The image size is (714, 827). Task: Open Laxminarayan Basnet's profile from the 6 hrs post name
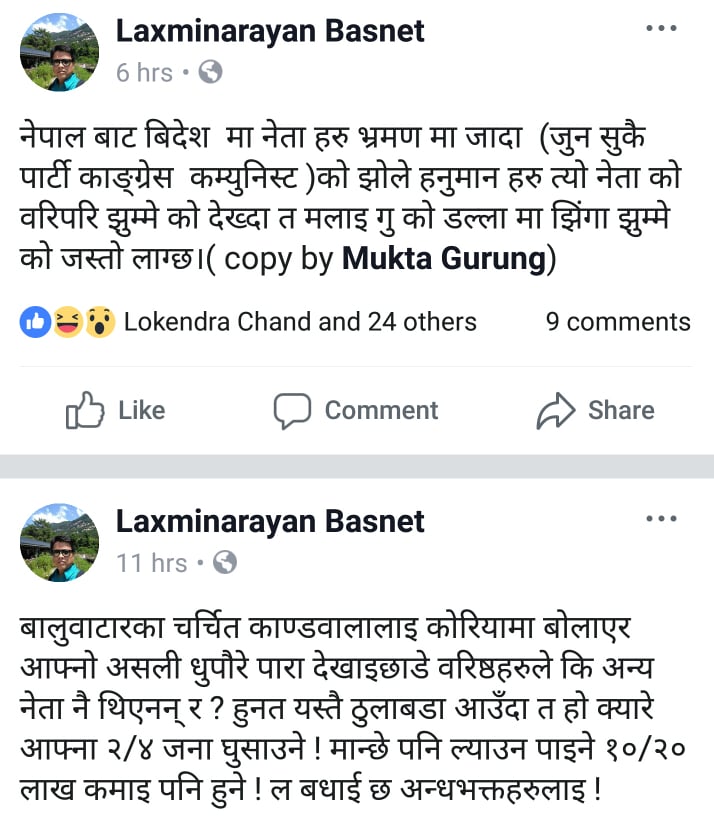pyautogui.click(x=270, y=31)
